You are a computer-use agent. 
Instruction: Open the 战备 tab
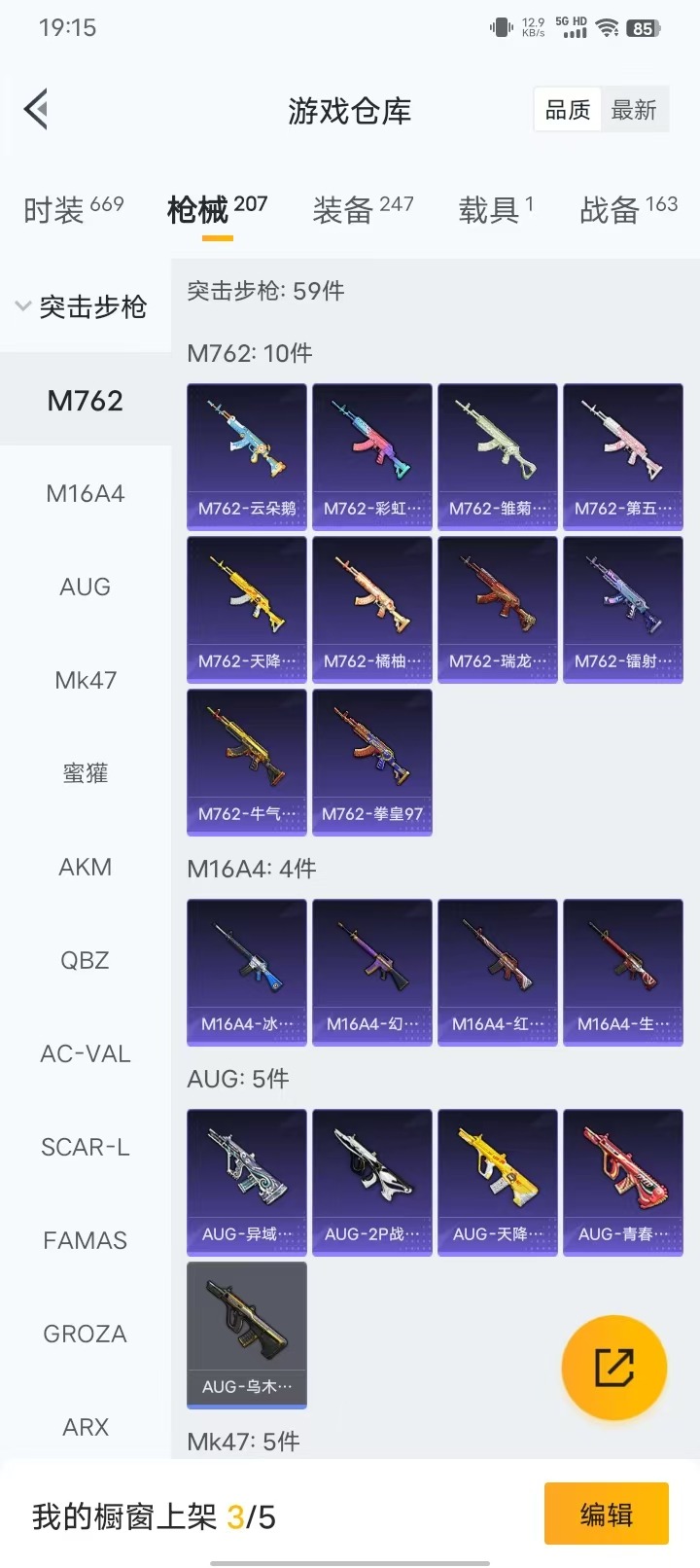point(628,209)
